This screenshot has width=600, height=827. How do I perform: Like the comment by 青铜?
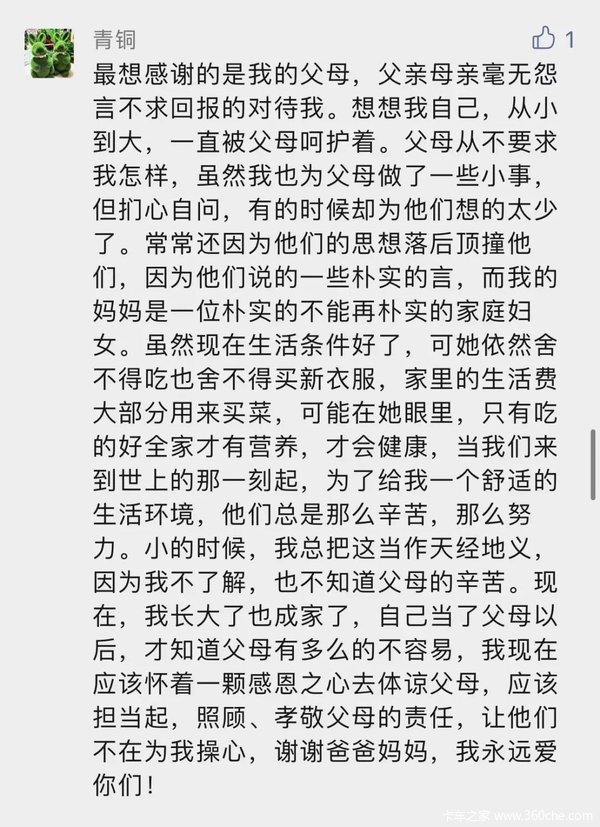pyautogui.click(x=543, y=39)
